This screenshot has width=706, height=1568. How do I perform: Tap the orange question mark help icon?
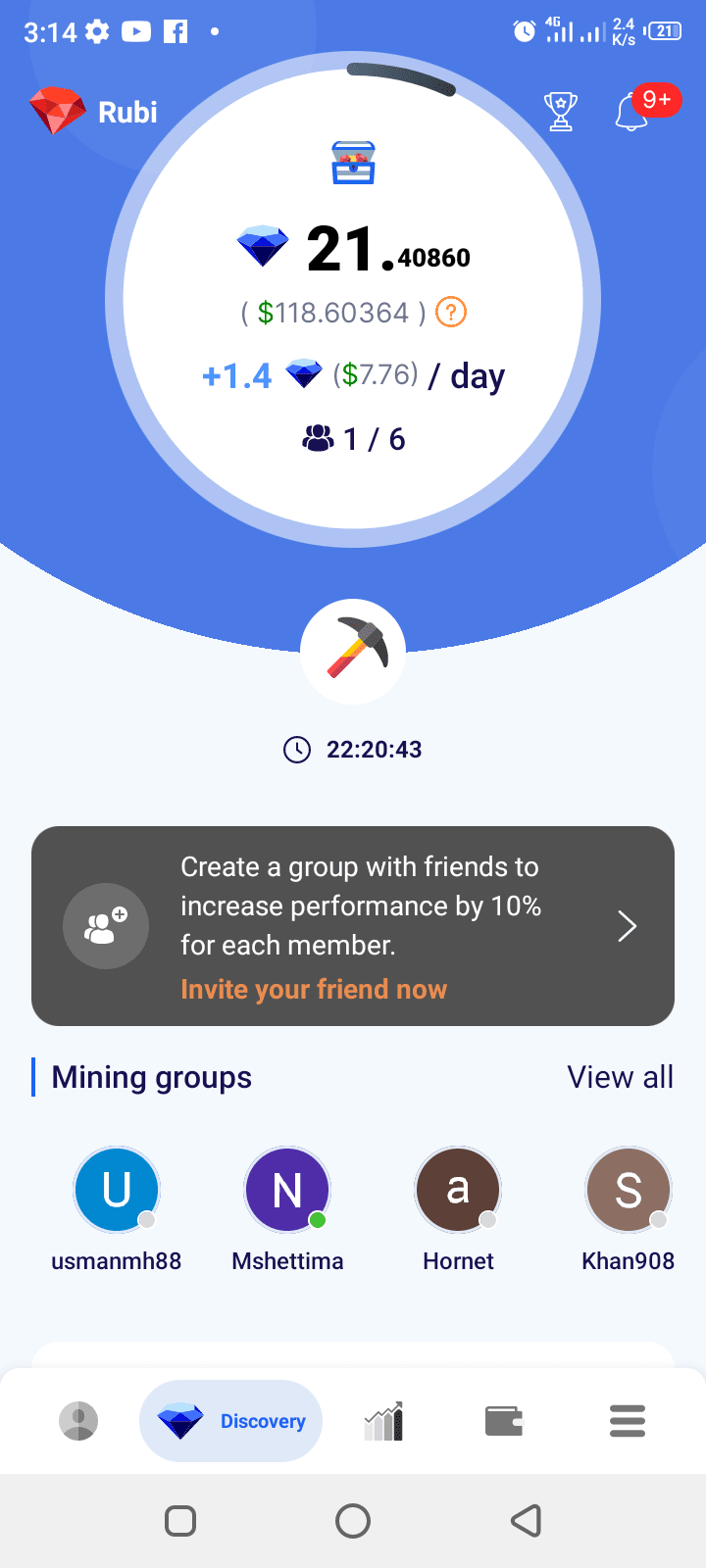click(450, 313)
